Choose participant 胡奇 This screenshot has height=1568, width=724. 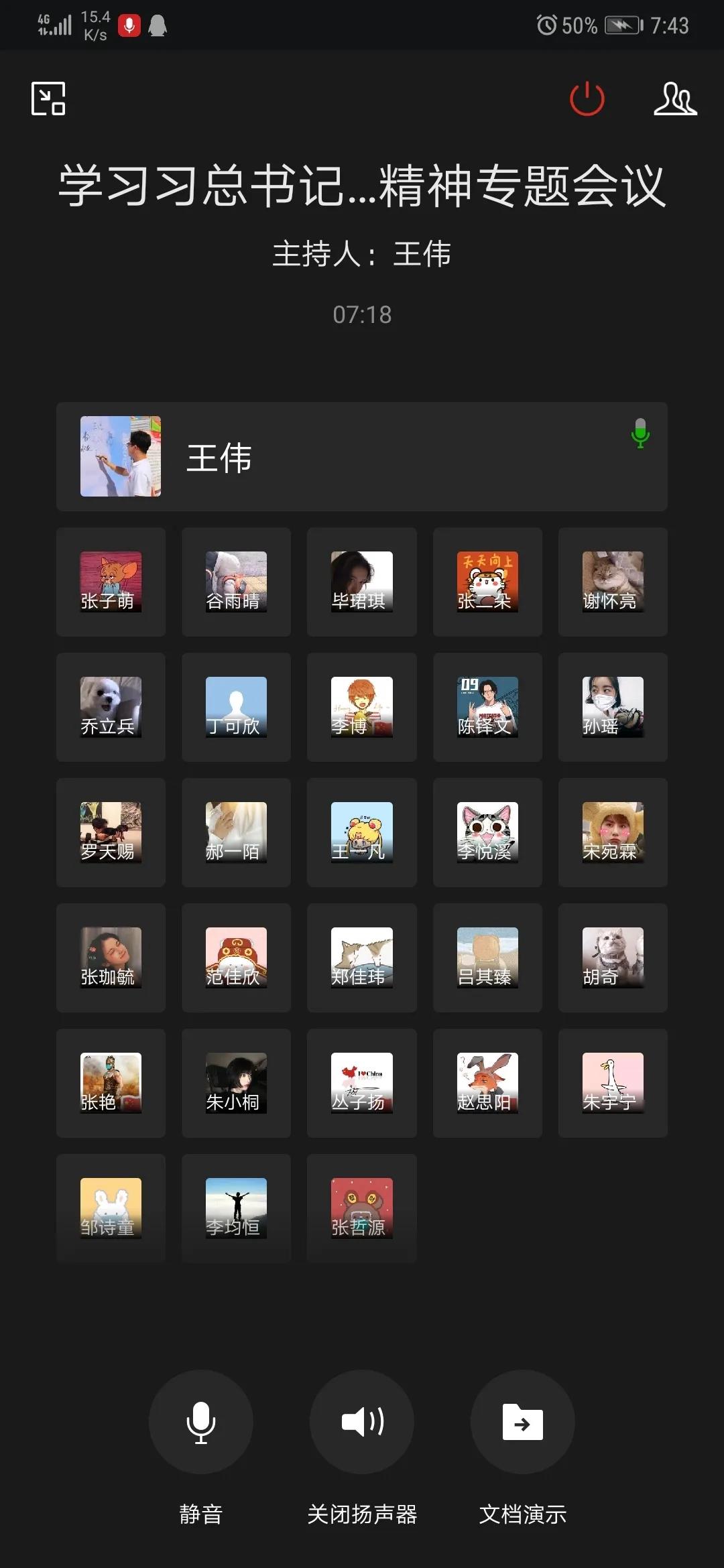click(613, 958)
